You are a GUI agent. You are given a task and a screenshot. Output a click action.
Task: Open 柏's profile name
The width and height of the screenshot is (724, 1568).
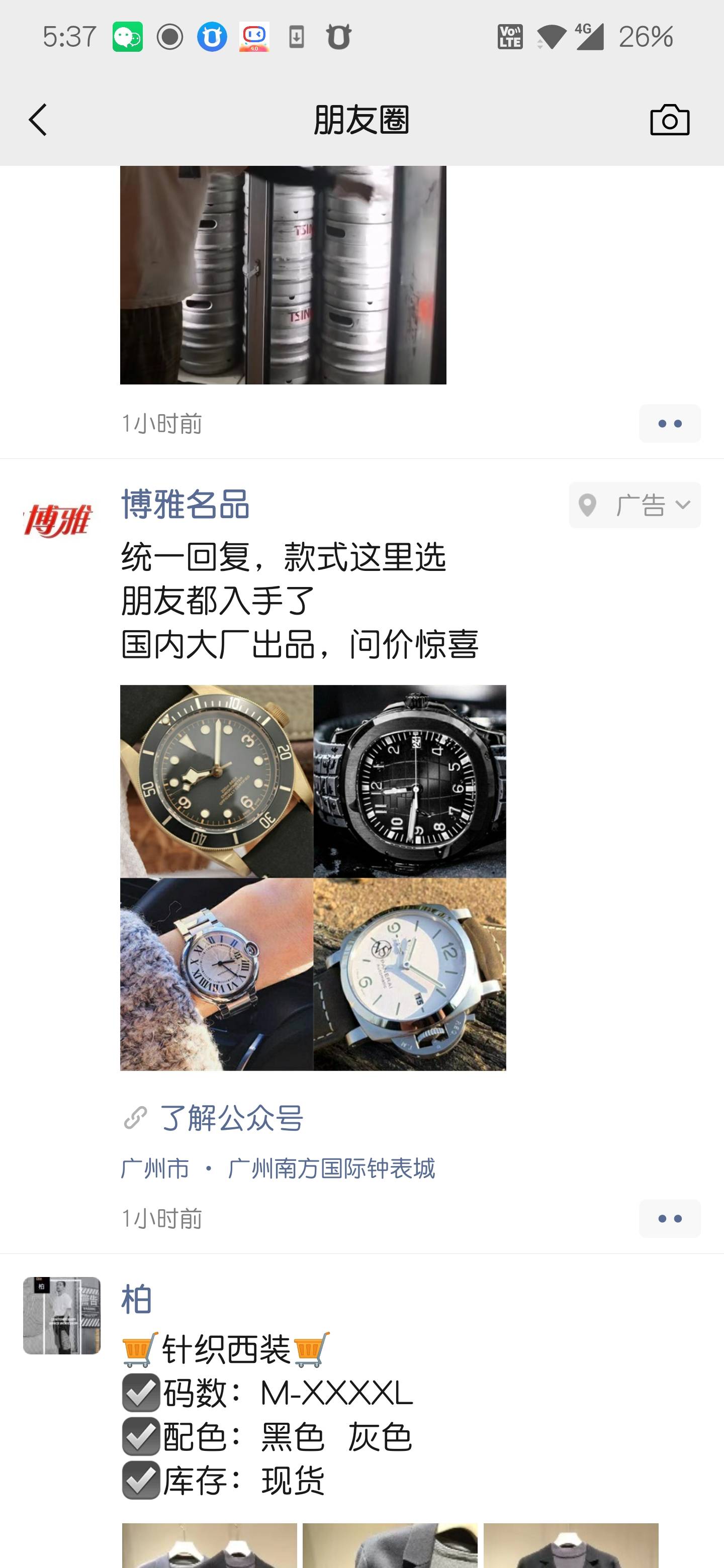point(136,1299)
